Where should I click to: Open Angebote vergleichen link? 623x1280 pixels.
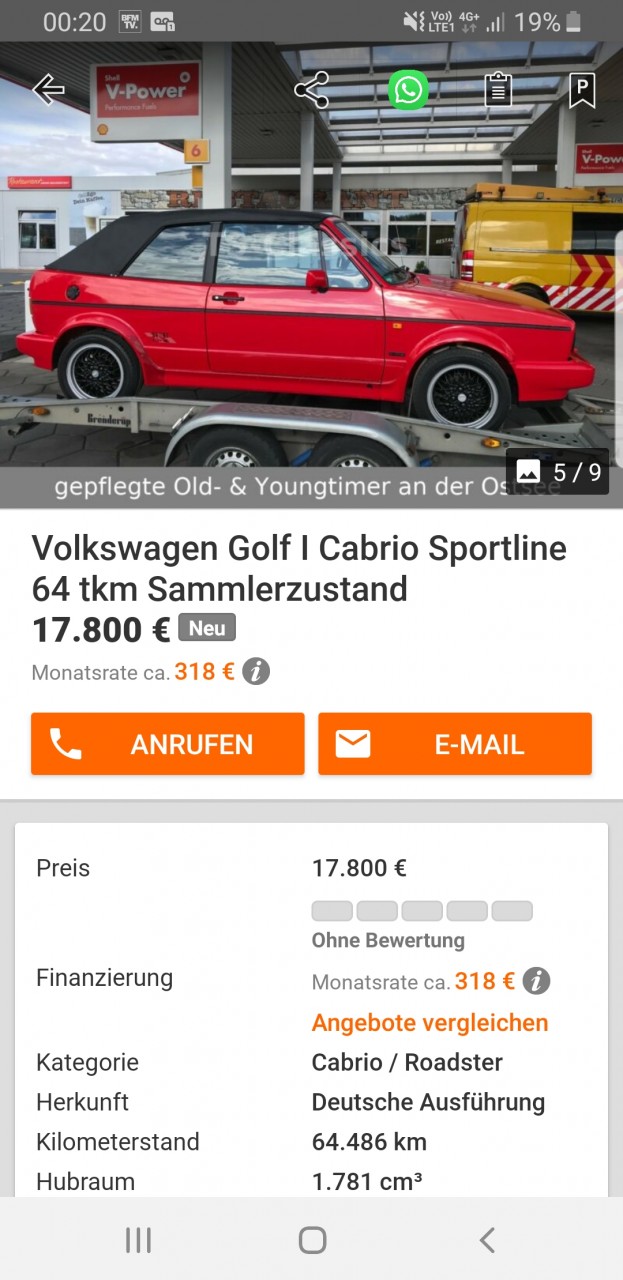coord(430,1023)
